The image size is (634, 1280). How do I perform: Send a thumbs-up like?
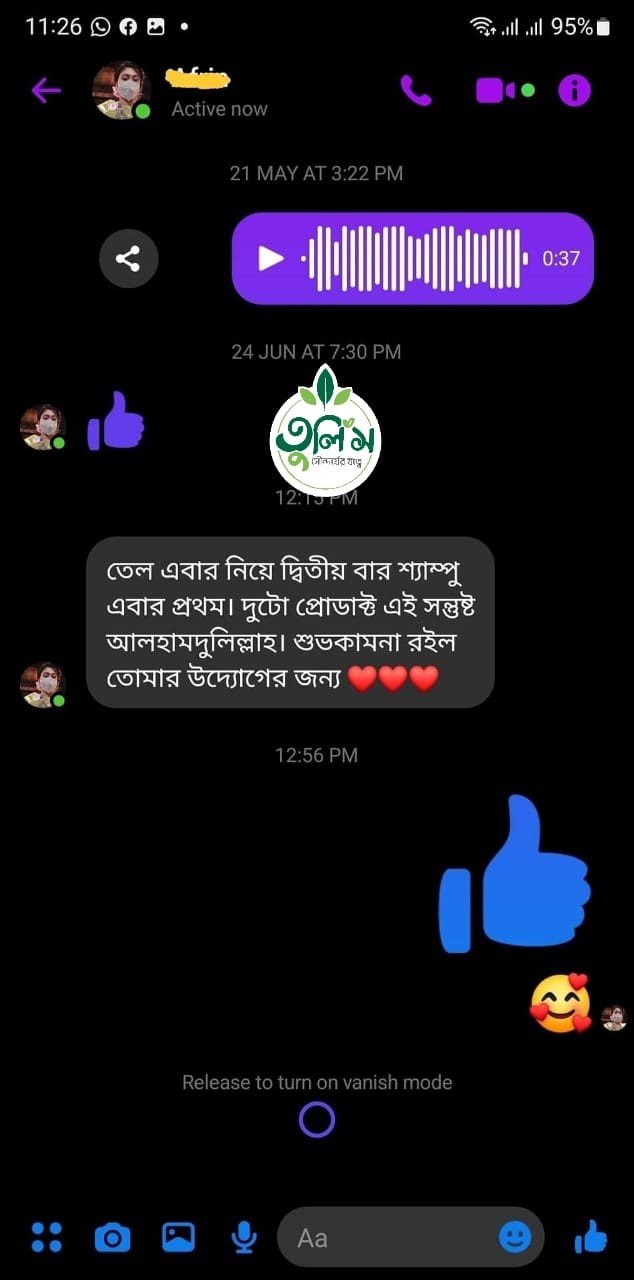coord(591,1238)
